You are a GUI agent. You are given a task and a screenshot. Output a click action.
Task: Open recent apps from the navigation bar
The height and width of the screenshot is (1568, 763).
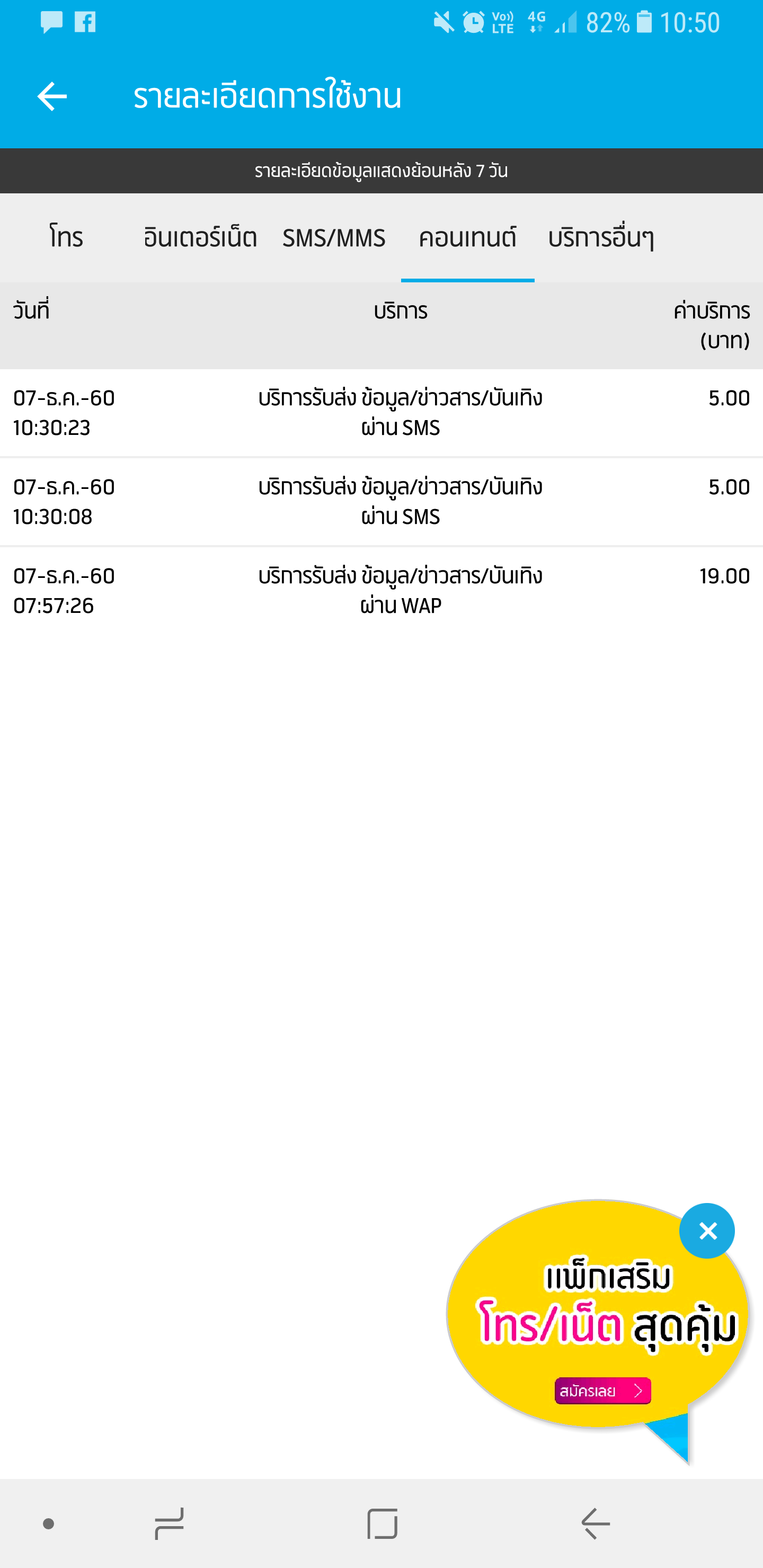tap(169, 1524)
